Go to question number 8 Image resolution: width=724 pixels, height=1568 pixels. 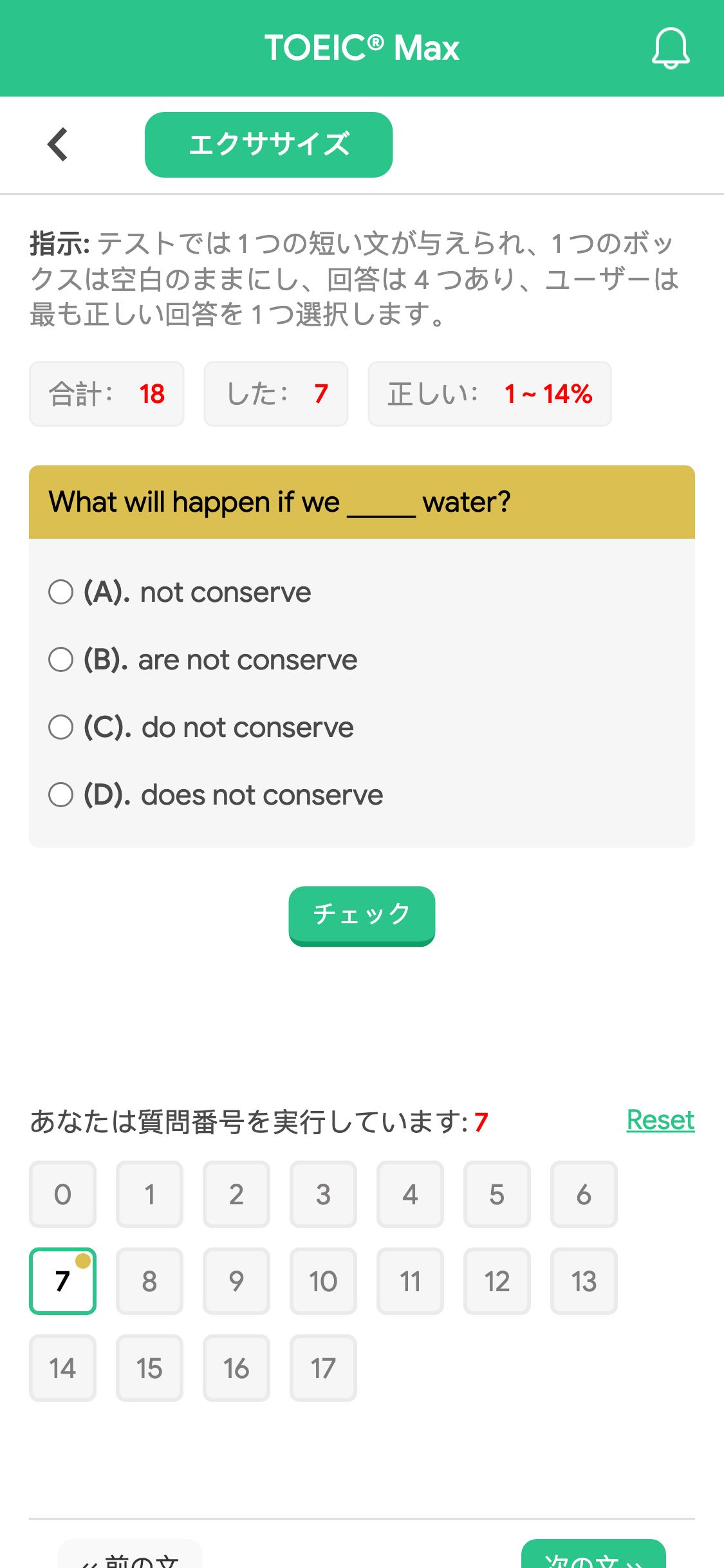pyautogui.click(x=149, y=1281)
